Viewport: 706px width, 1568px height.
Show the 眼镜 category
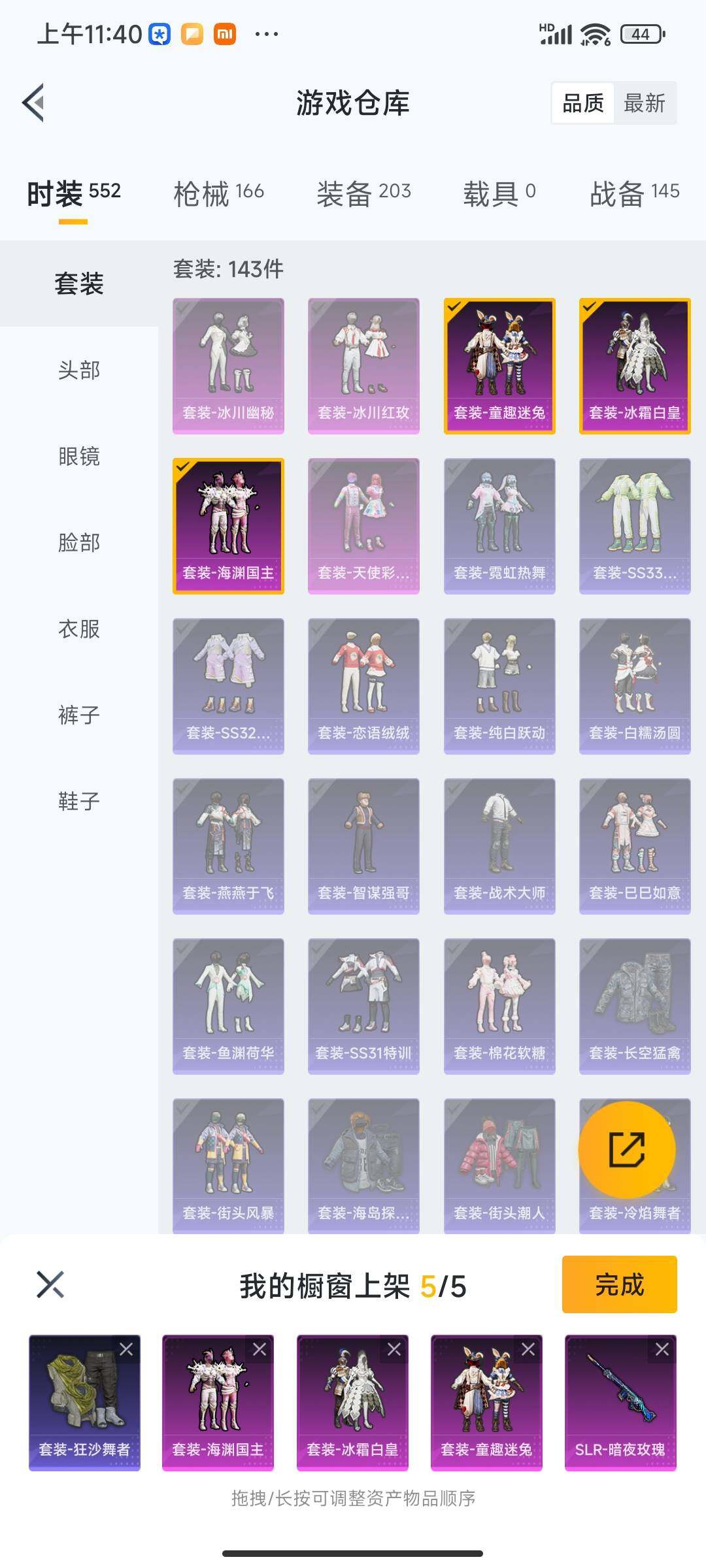point(79,457)
